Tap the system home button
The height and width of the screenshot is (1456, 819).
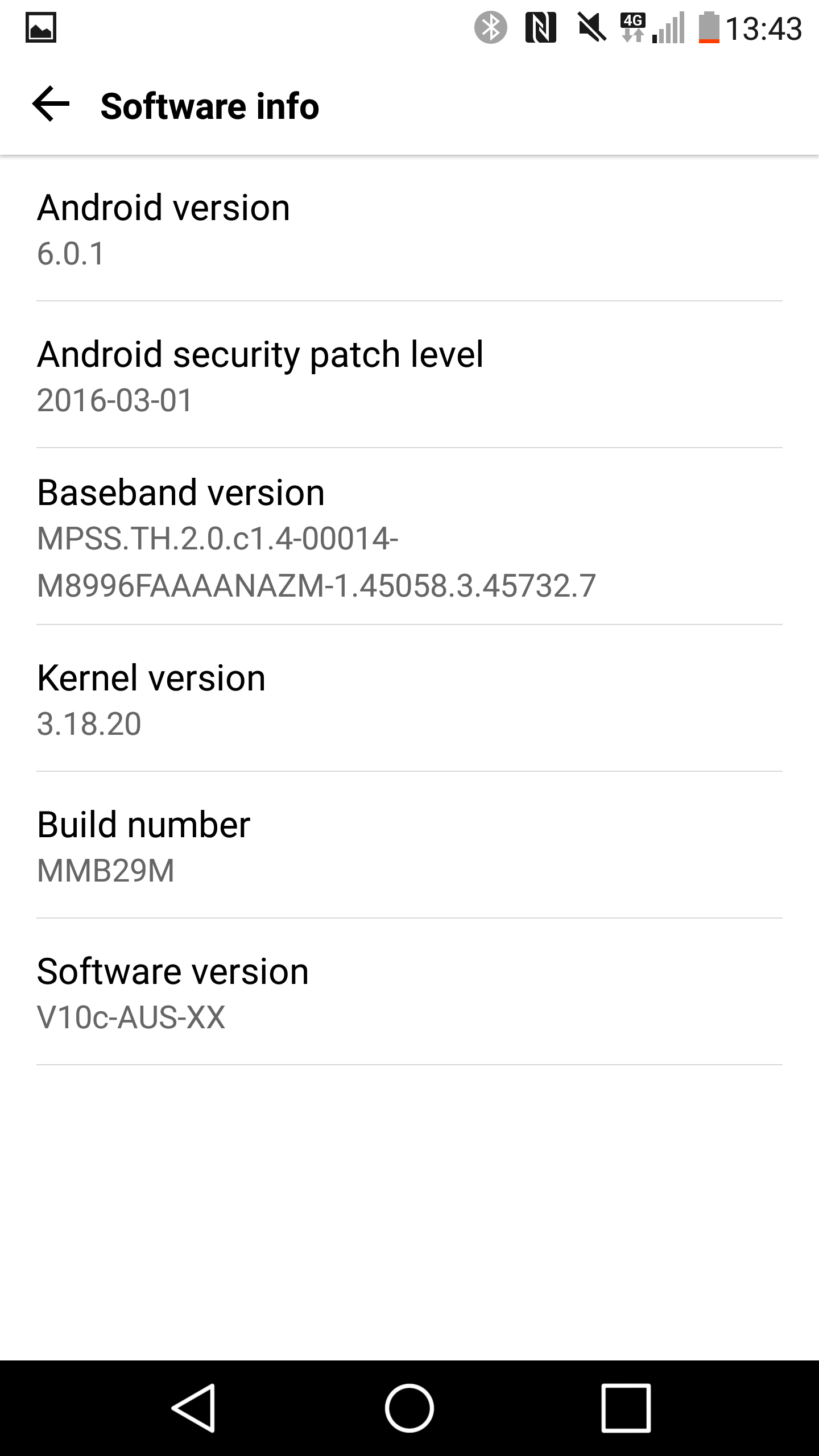click(409, 1408)
